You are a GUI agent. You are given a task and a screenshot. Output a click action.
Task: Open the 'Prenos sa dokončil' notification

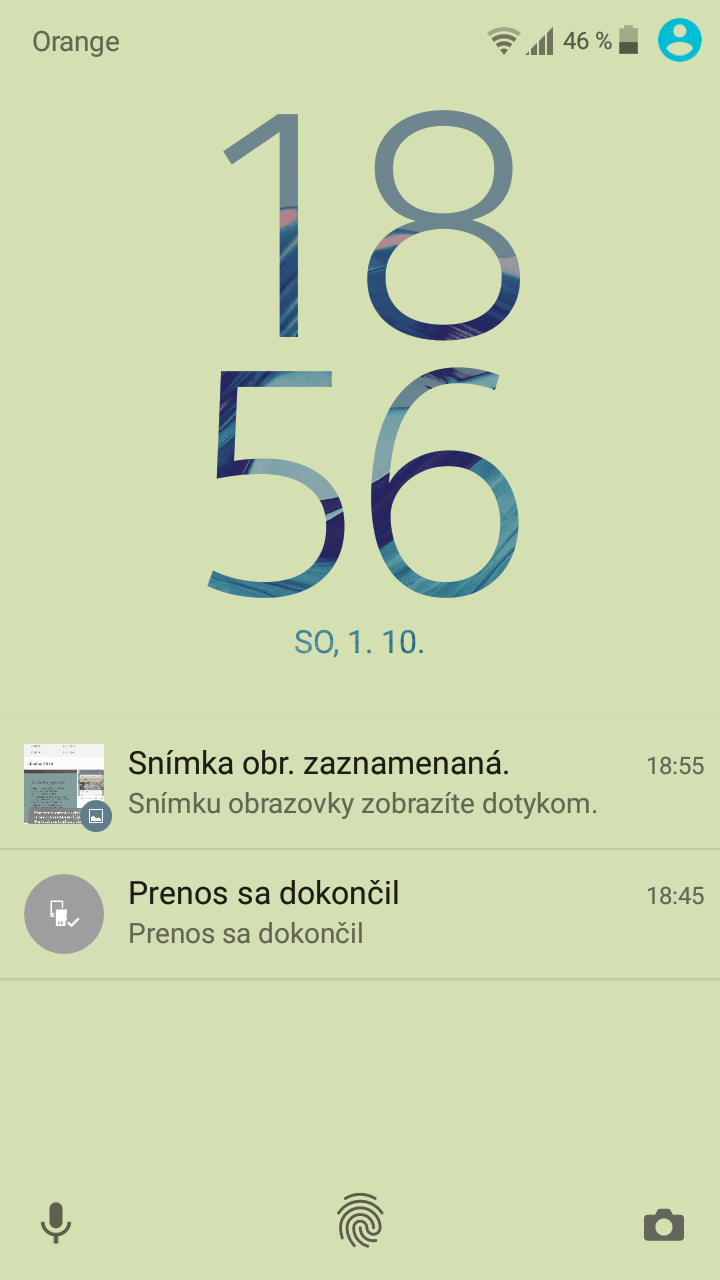click(x=360, y=914)
